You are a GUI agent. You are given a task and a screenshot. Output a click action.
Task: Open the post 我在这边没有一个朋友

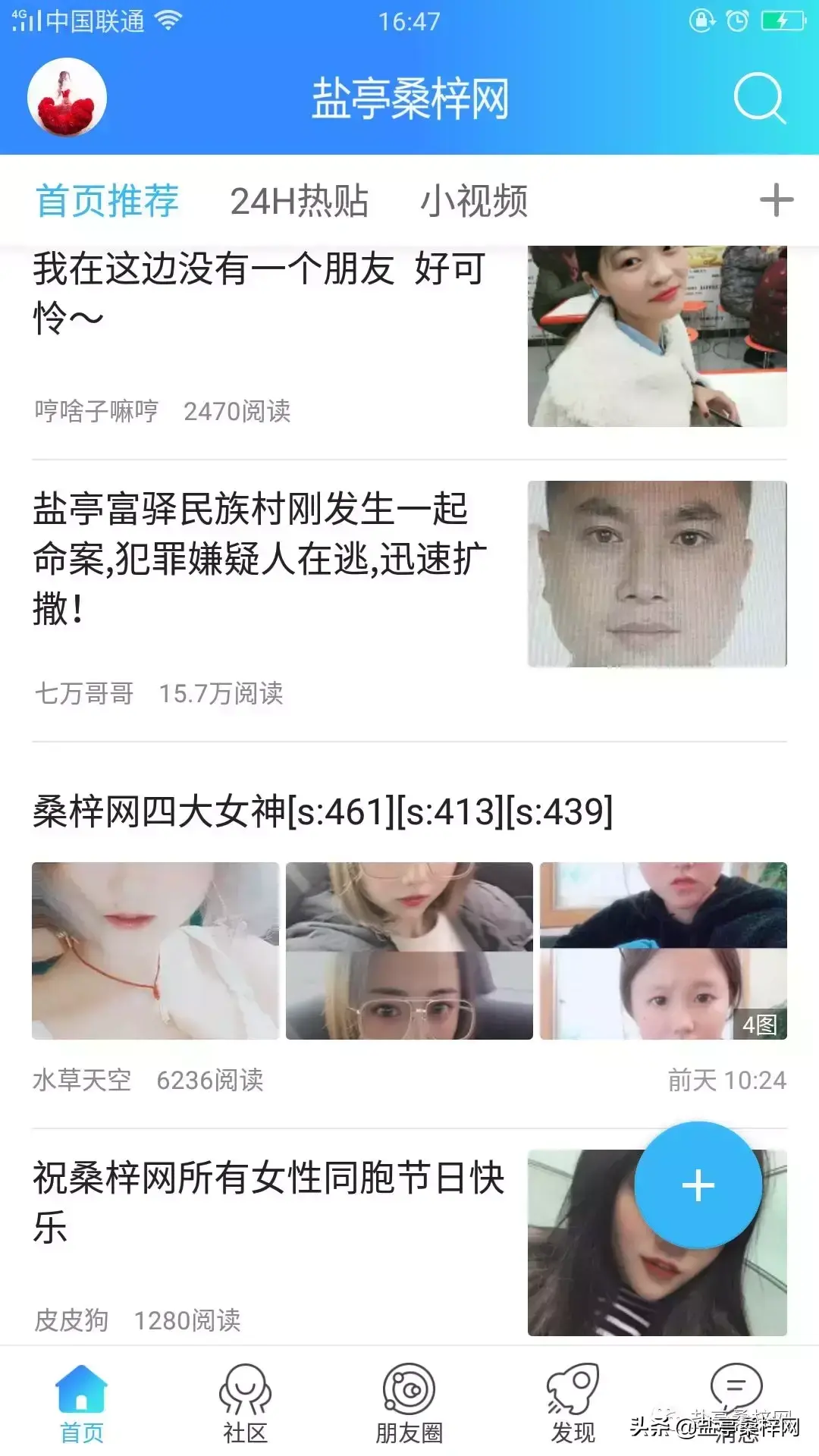click(x=258, y=292)
